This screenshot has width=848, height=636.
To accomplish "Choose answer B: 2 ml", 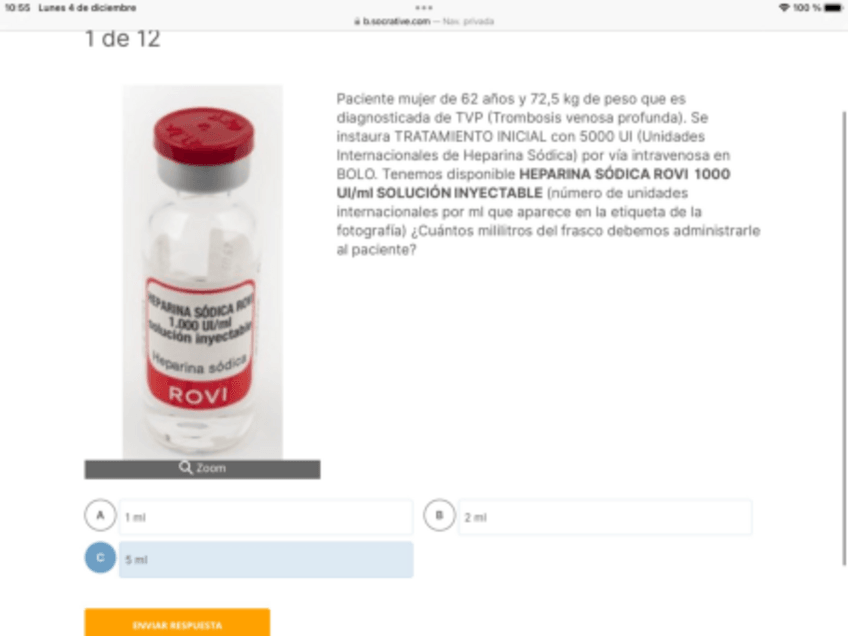I will click(604, 517).
